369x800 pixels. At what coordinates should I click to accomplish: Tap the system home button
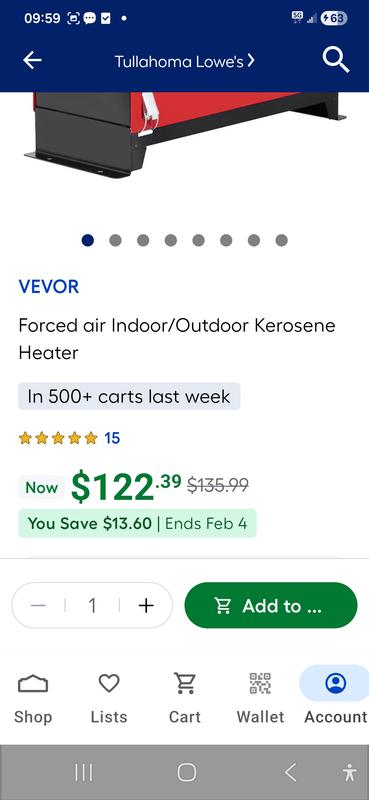pyautogui.click(x=187, y=772)
